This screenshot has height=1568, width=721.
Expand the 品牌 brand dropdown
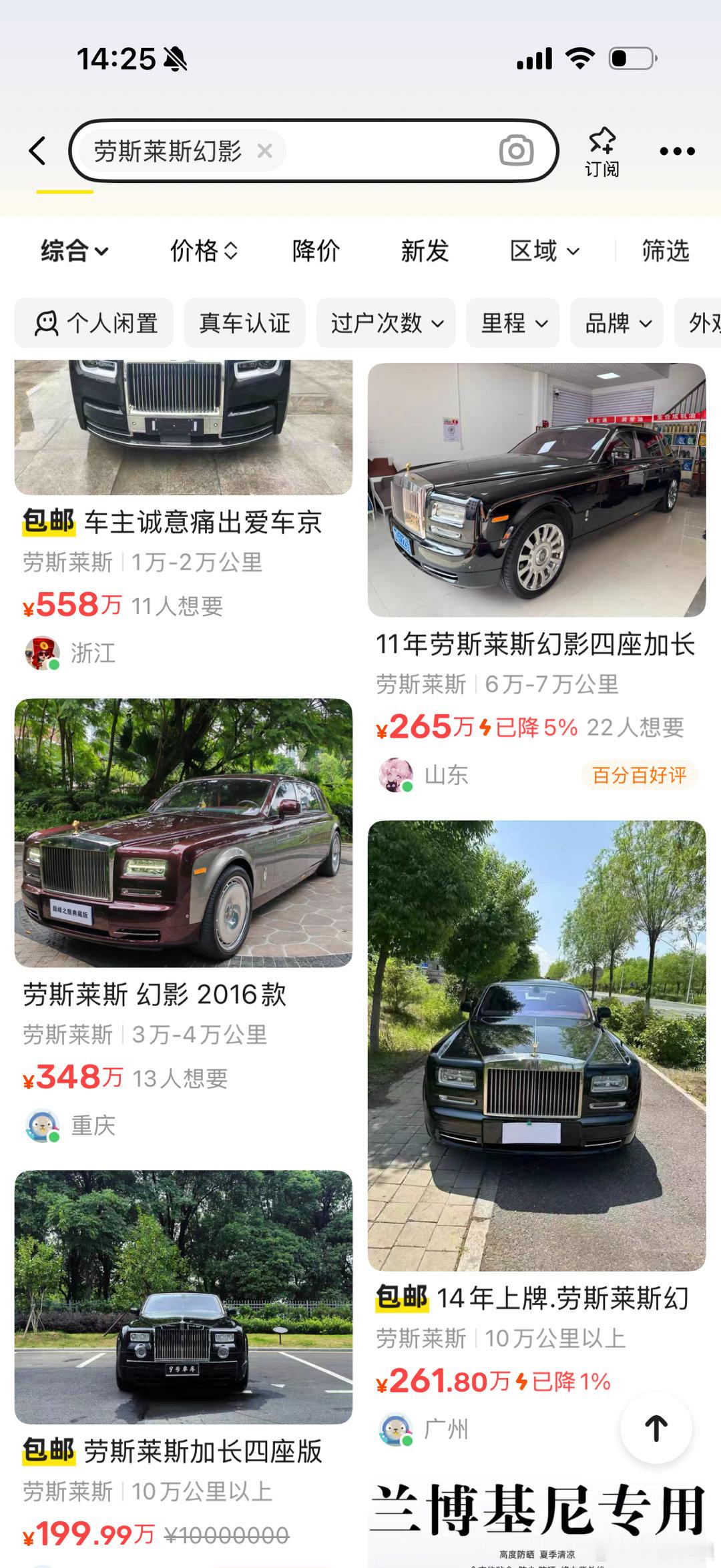(x=617, y=323)
